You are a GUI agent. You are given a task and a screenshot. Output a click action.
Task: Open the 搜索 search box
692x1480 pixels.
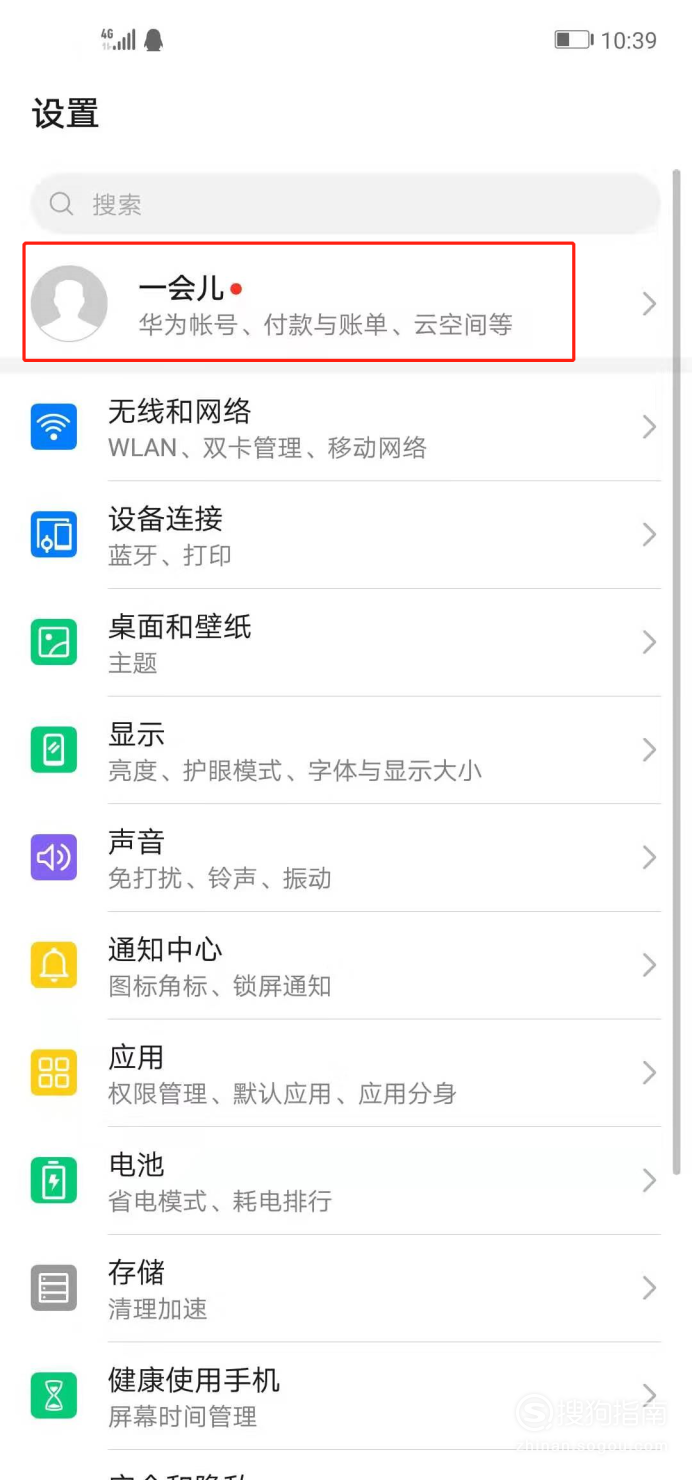click(346, 204)
